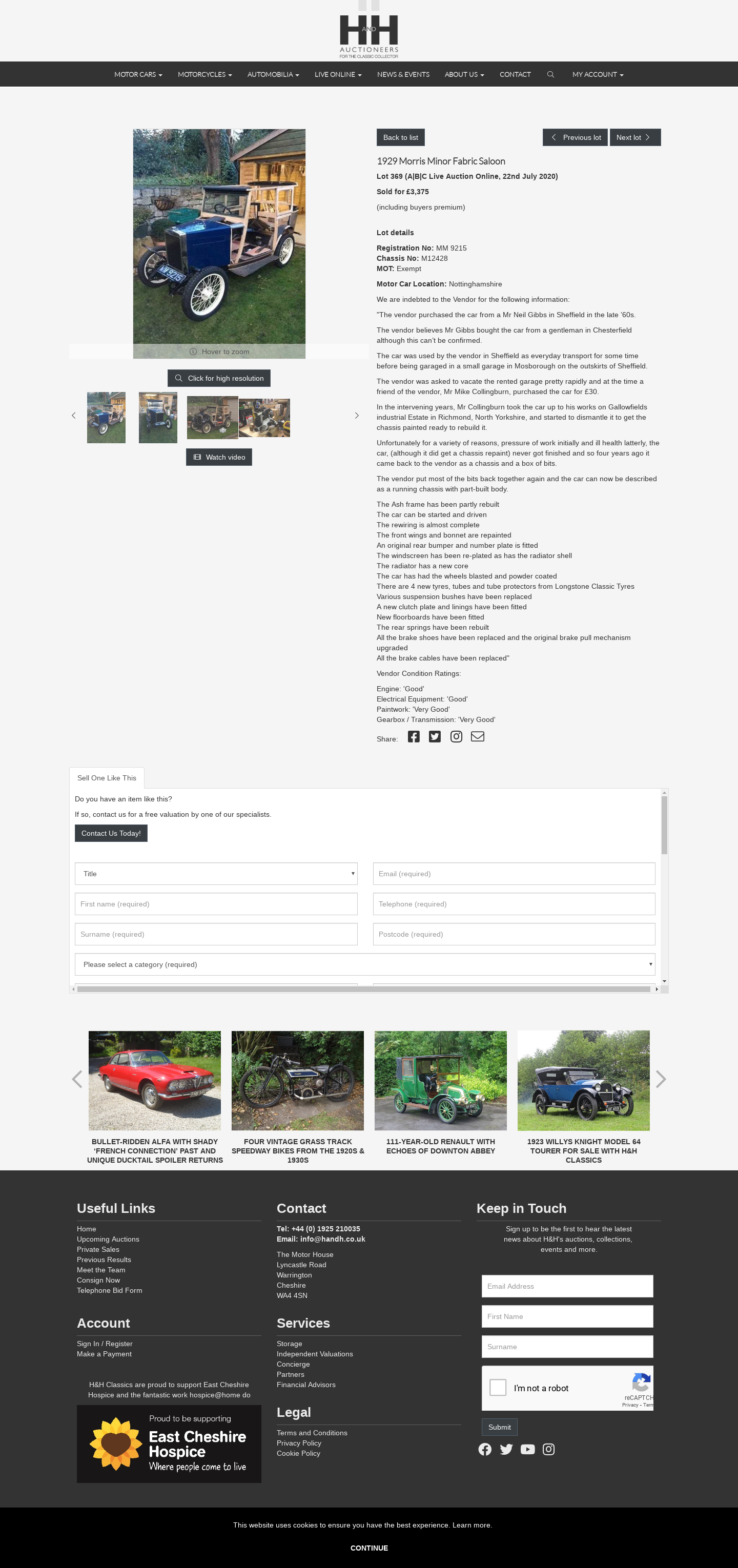Viewport: 738px width, 1568px height.
Task: Open the My Account dropdown
Action: (x=597, y=74)
